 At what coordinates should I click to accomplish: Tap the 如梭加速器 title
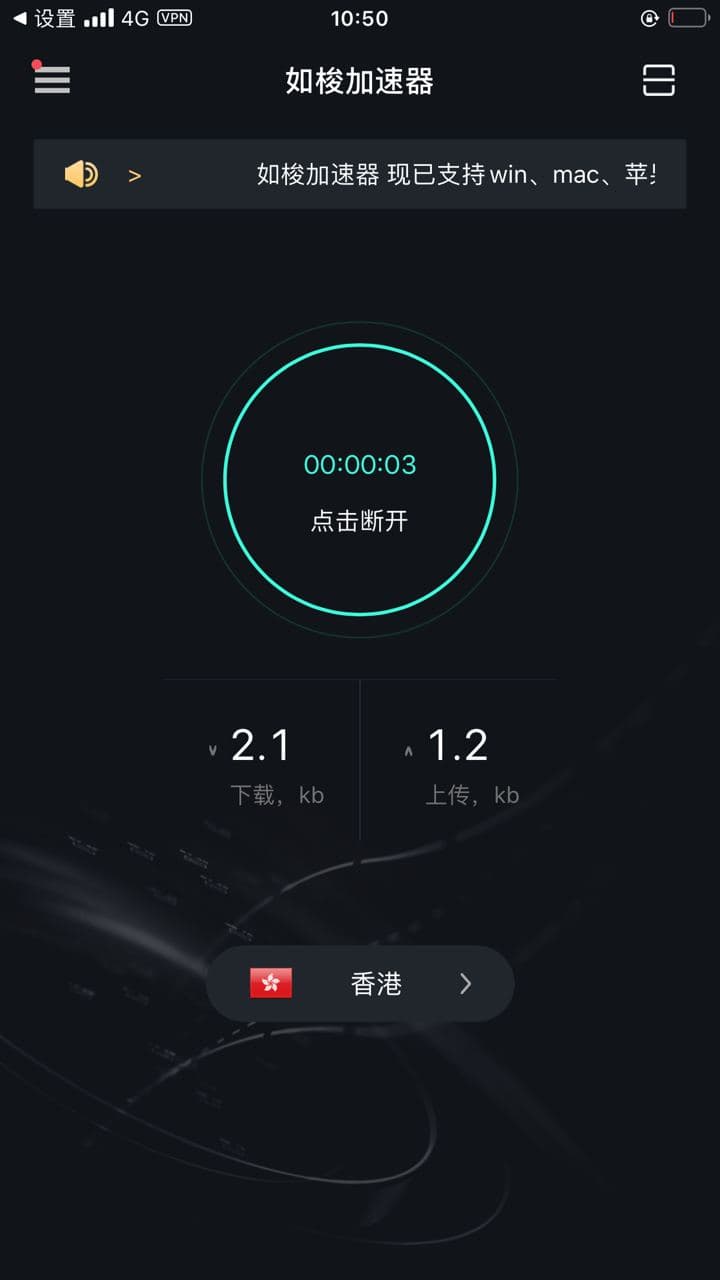(360, 82)
